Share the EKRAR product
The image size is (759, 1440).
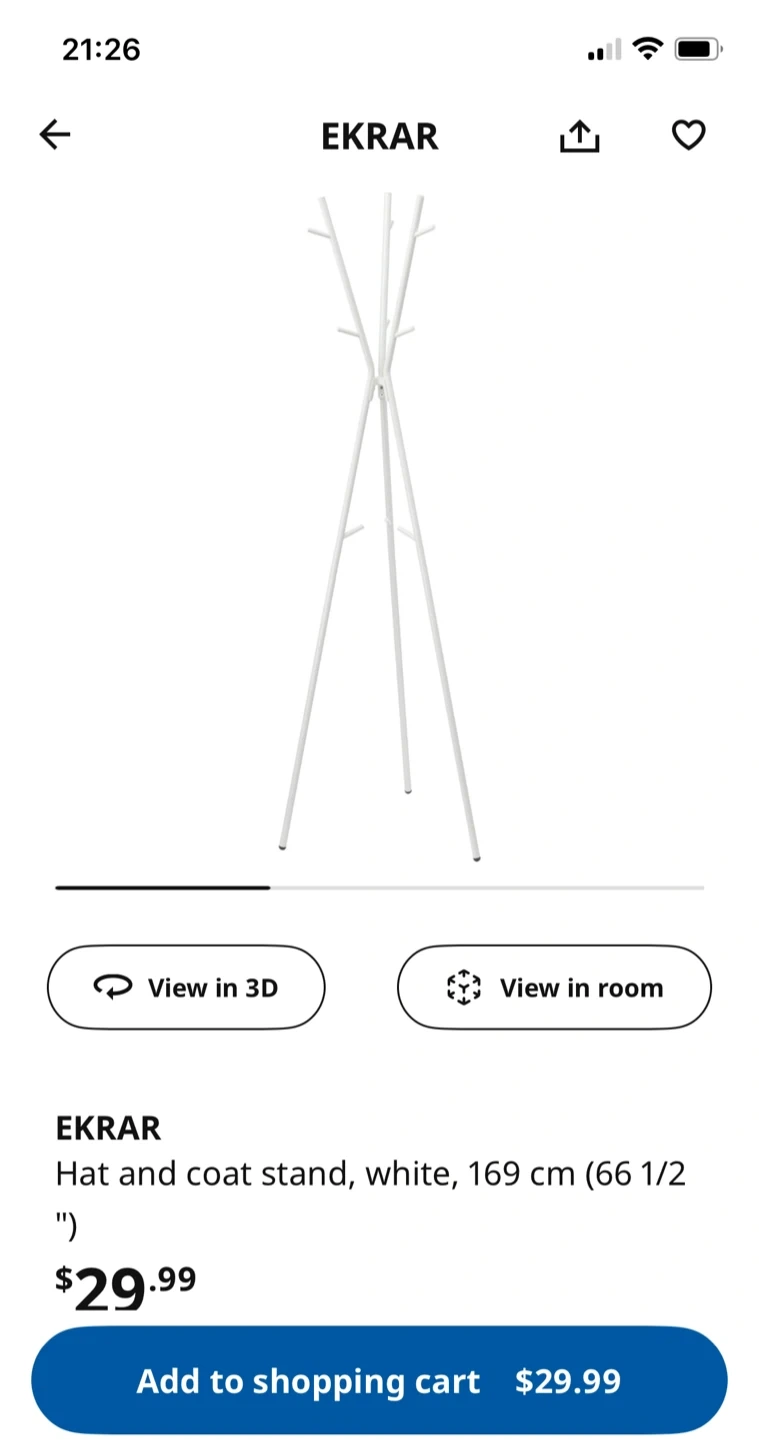point(579,135)
